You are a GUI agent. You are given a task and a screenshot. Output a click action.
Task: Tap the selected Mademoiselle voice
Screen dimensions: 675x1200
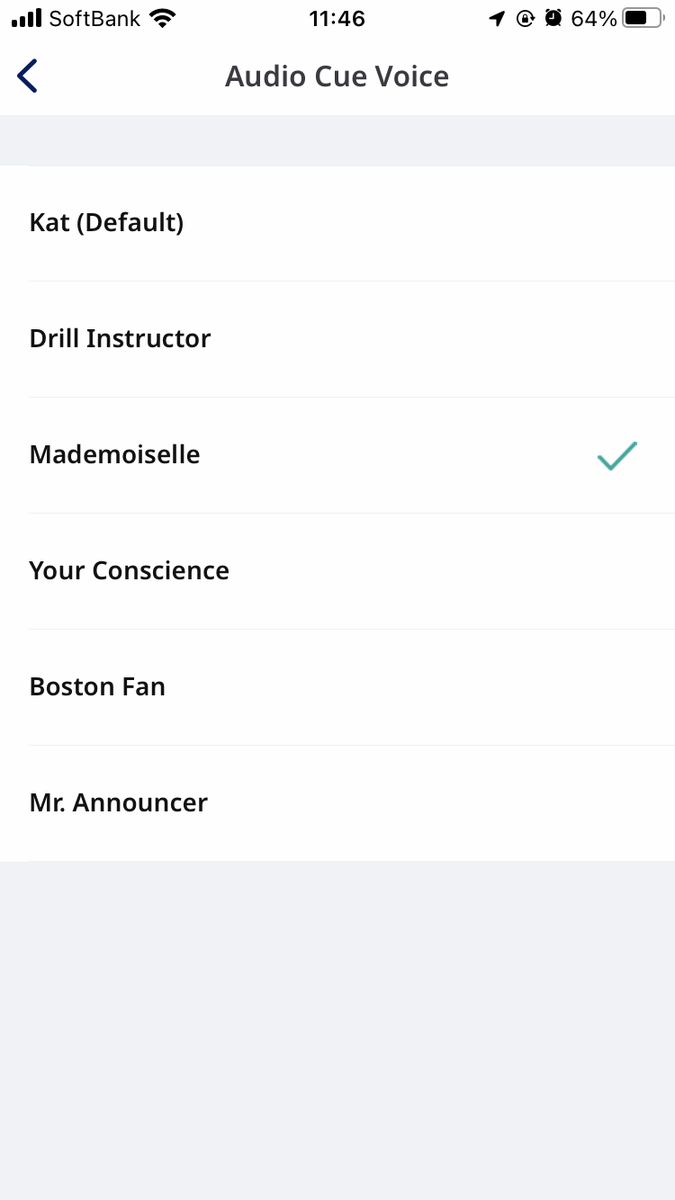(337, 455)
